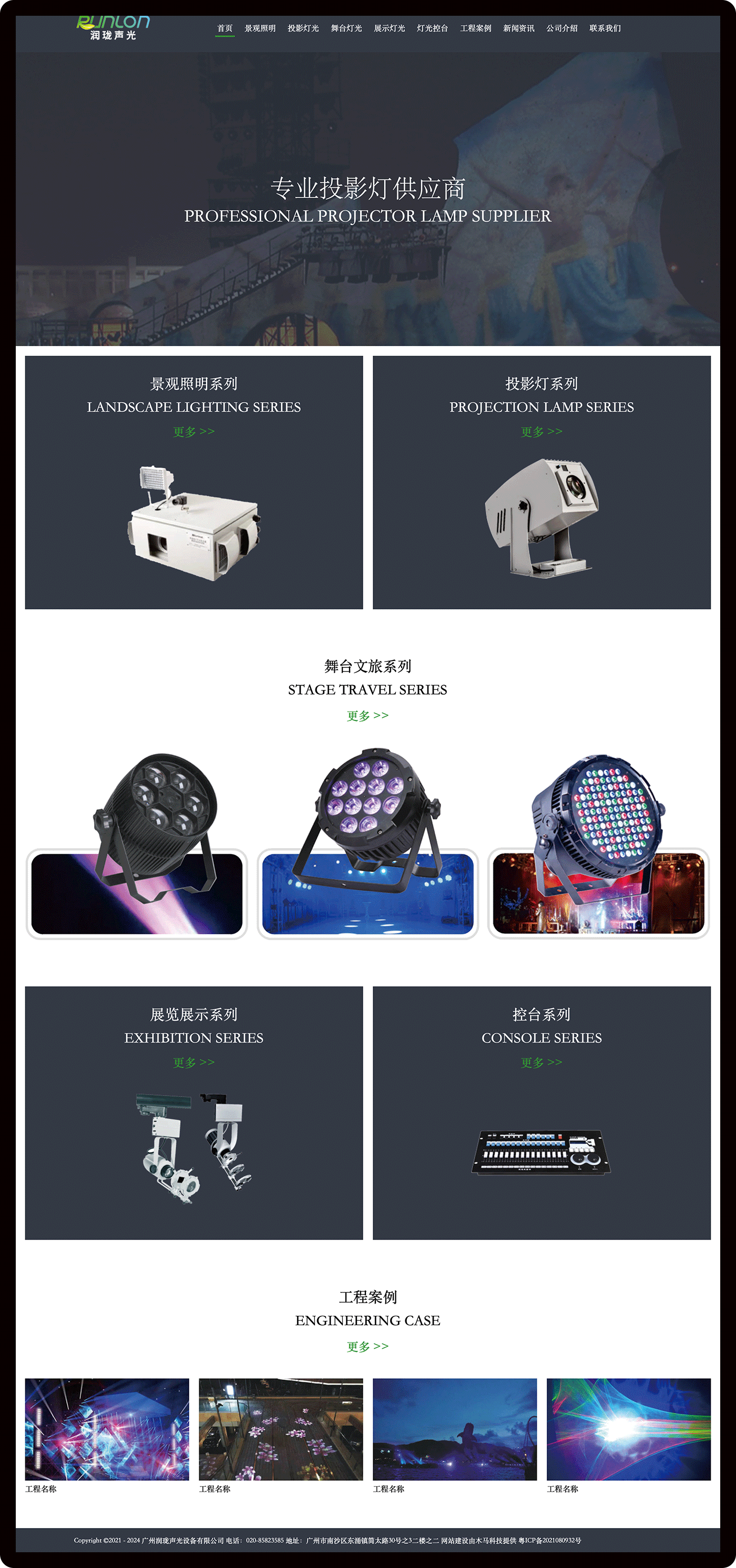Open 更多 link in the 控台系列 section
This screenshot has height=1568, width=736.
542,1062
